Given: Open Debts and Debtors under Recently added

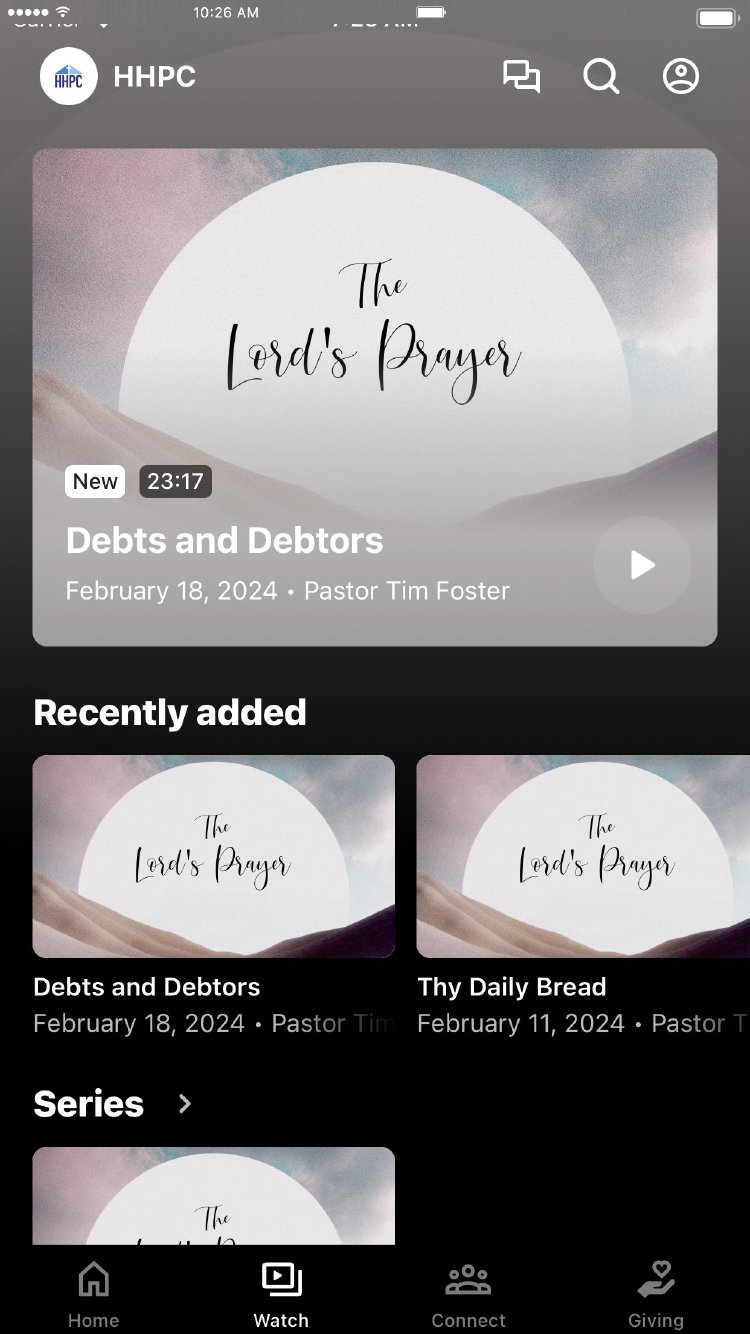Looking at the screenshot, I should 213,857.
